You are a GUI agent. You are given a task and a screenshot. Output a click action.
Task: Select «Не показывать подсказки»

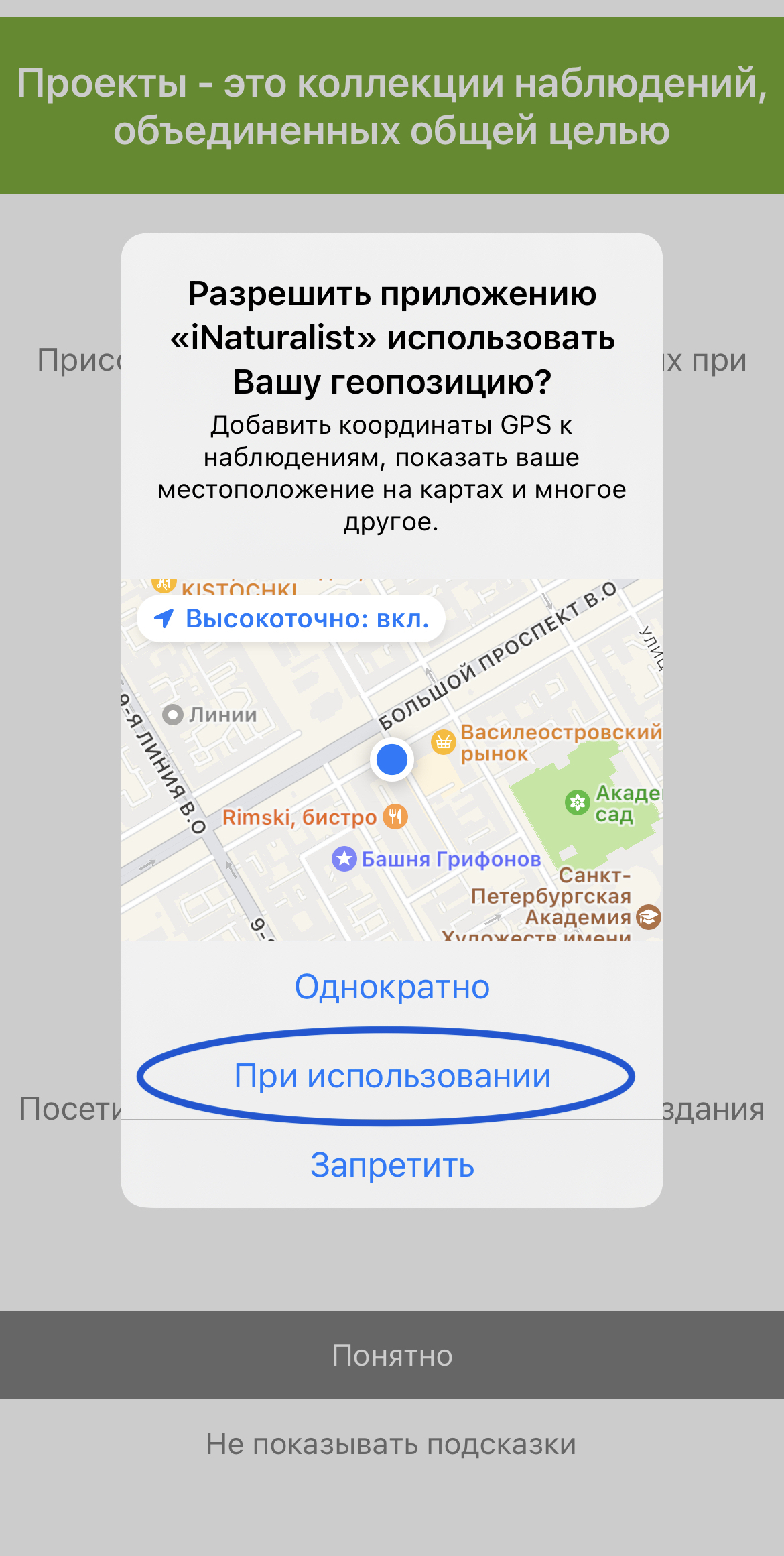(392, 1445)
